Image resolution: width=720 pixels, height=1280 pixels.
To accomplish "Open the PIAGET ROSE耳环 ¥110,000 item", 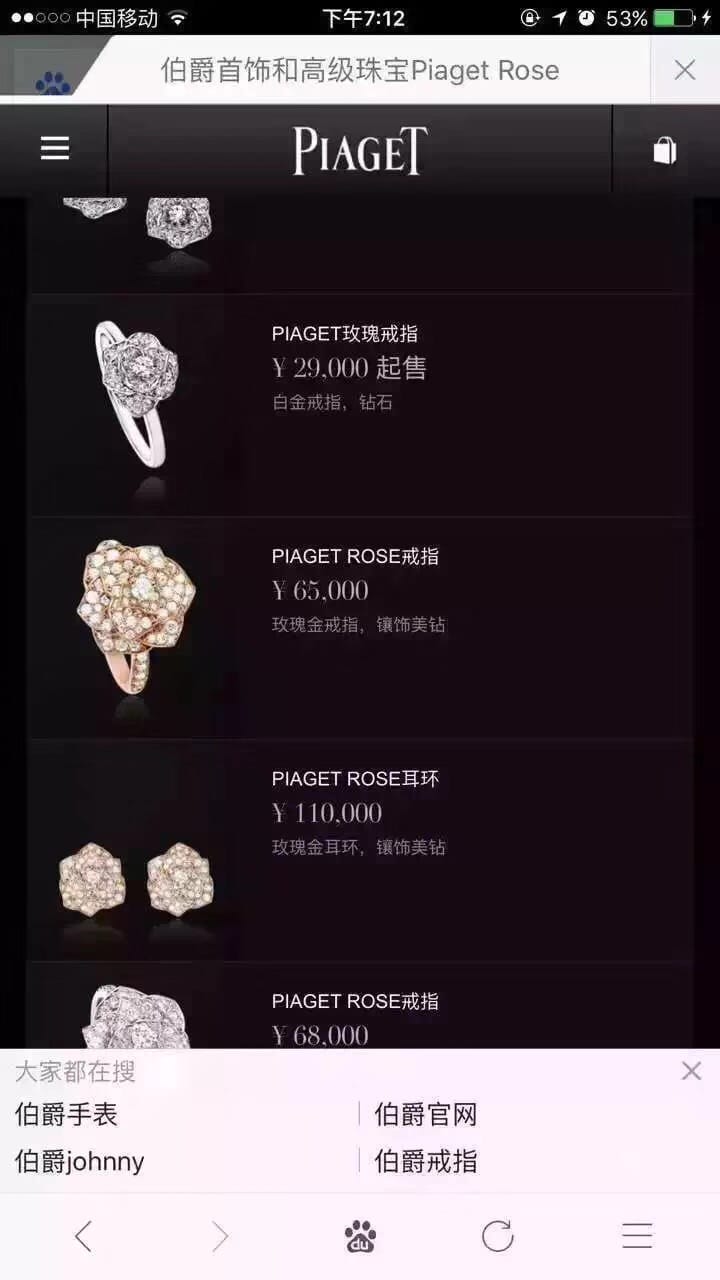I will pyautogui.click(x=355, y=779).
